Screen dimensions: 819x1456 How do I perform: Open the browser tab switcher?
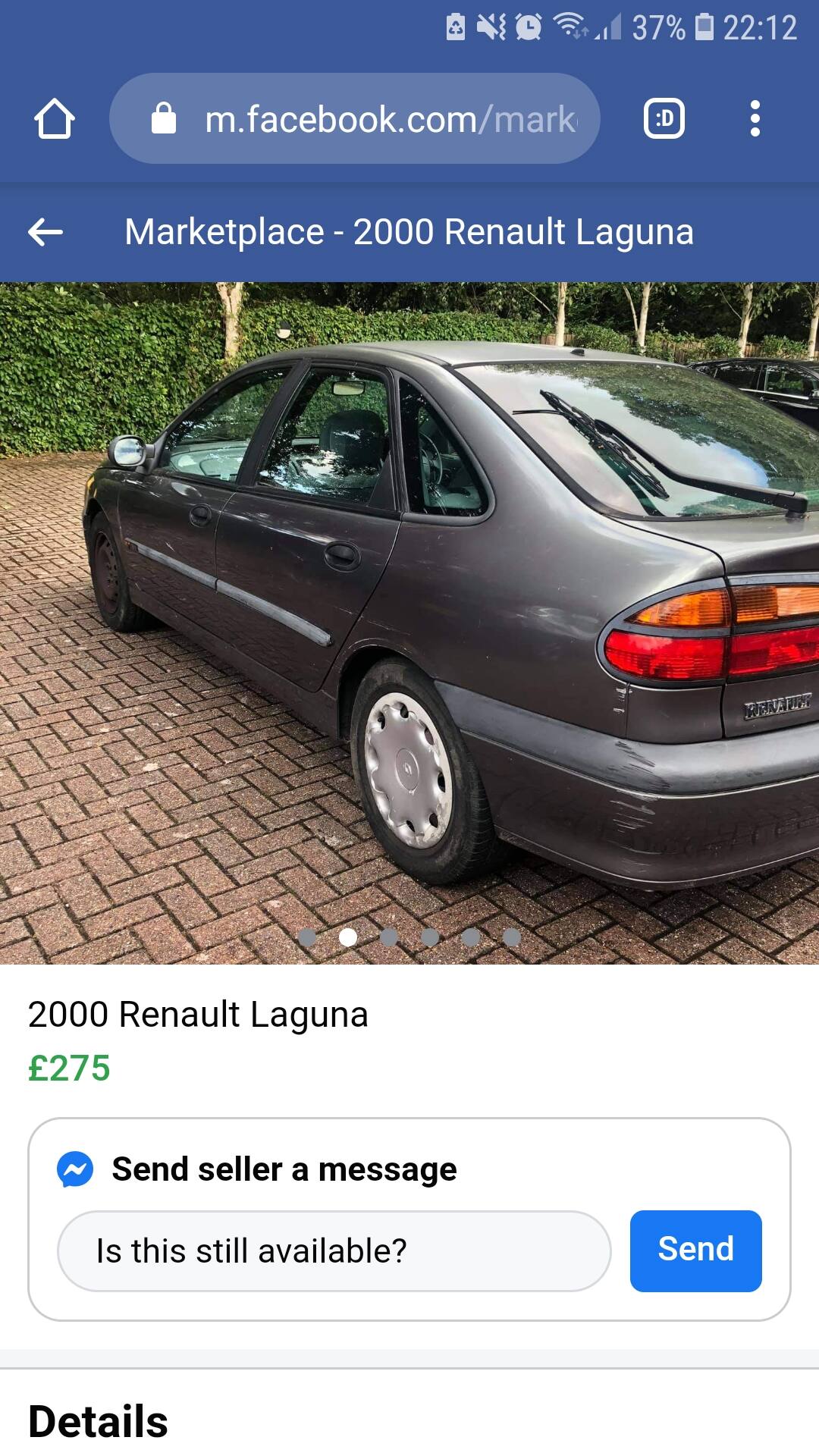pyautogui.click(x=664, y=118)
